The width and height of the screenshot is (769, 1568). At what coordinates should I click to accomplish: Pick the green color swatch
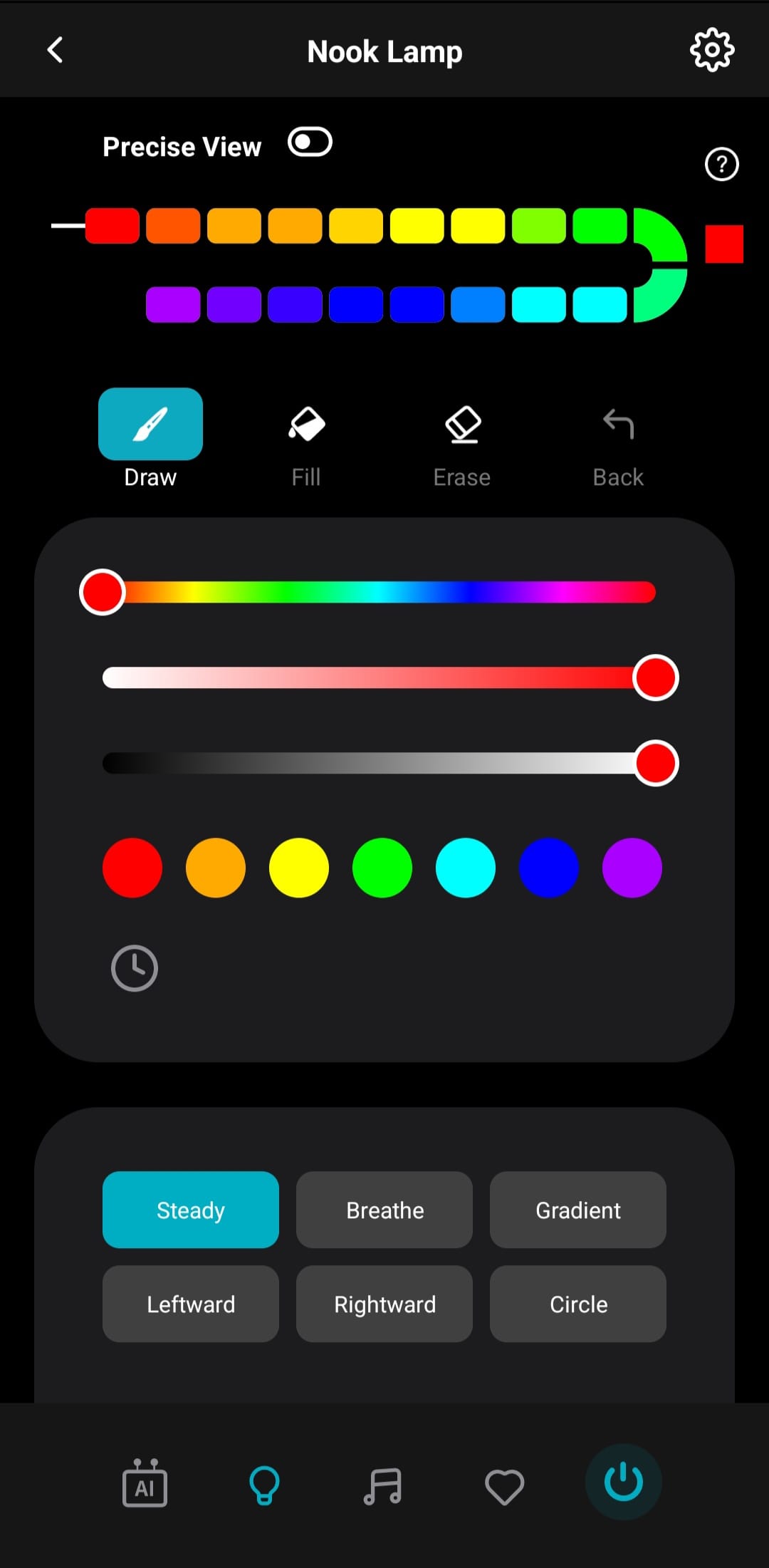(x=382, y=868)
